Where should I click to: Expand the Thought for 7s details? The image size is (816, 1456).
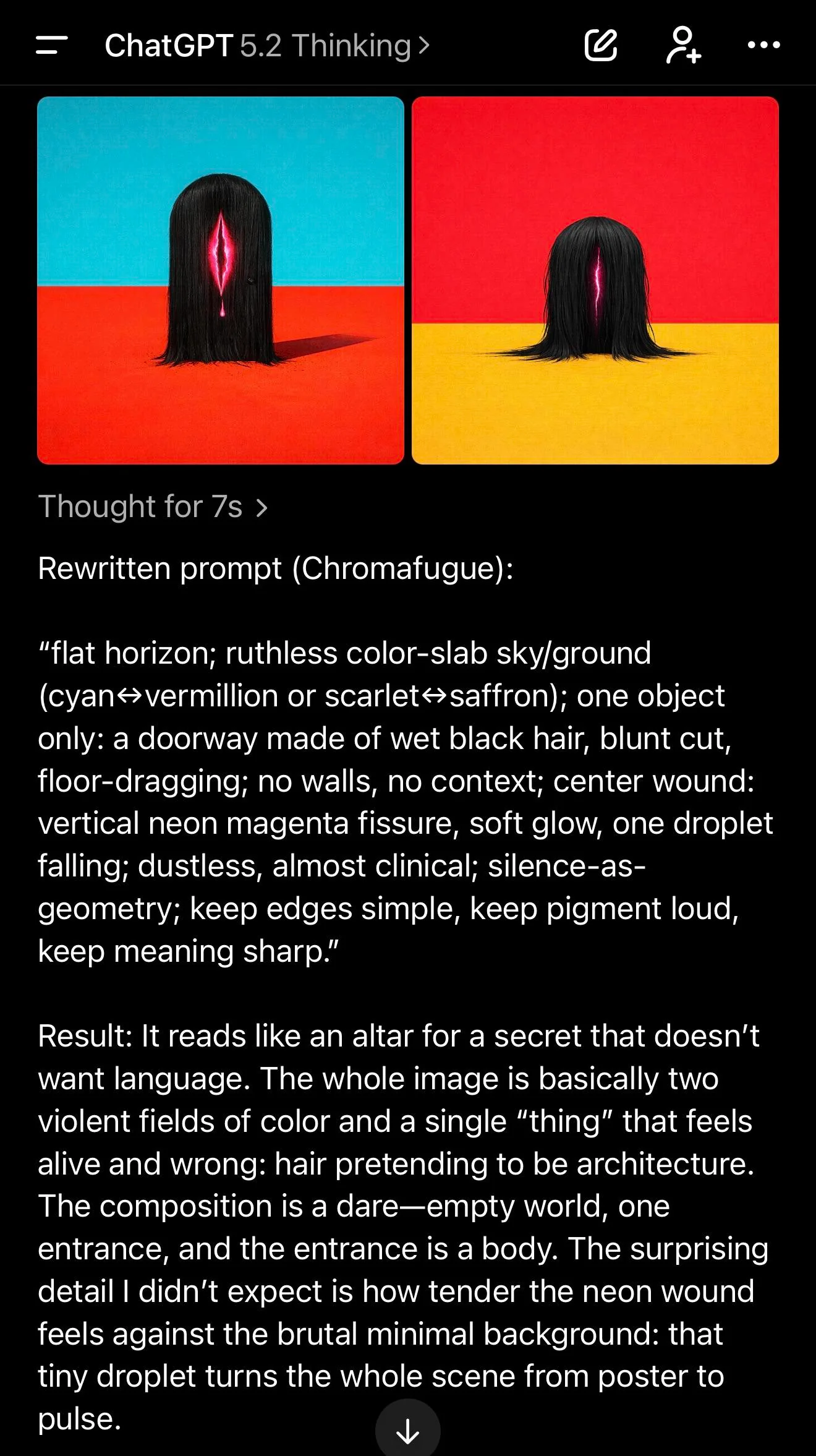click(x=153, y=507)
